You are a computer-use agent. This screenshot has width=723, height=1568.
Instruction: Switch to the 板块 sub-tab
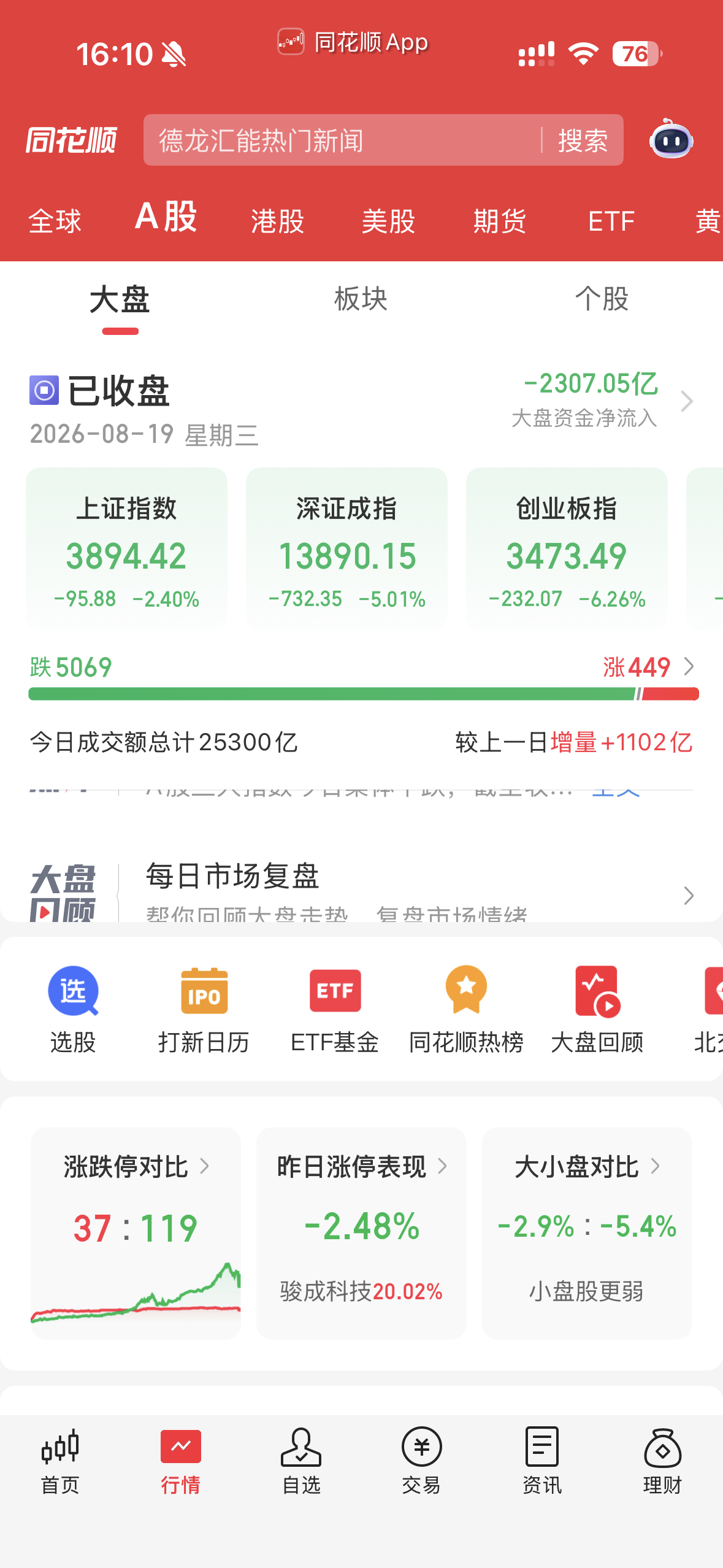coord(361,299)
